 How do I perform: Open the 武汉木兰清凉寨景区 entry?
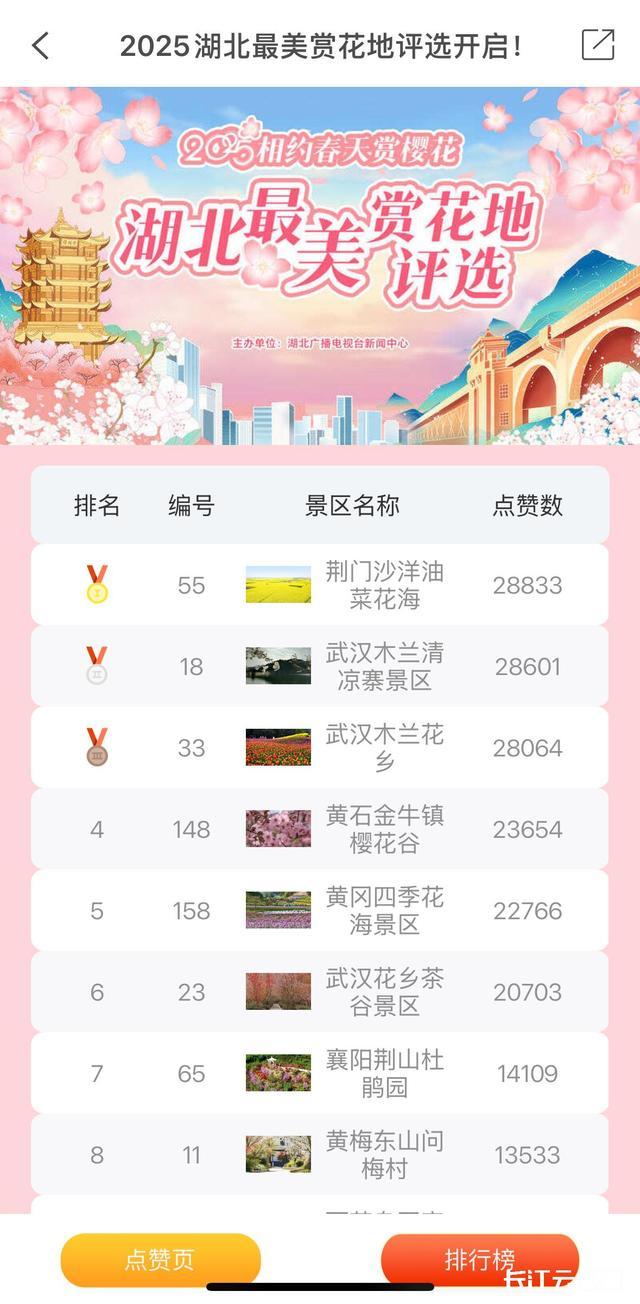(x=384, y=667)
